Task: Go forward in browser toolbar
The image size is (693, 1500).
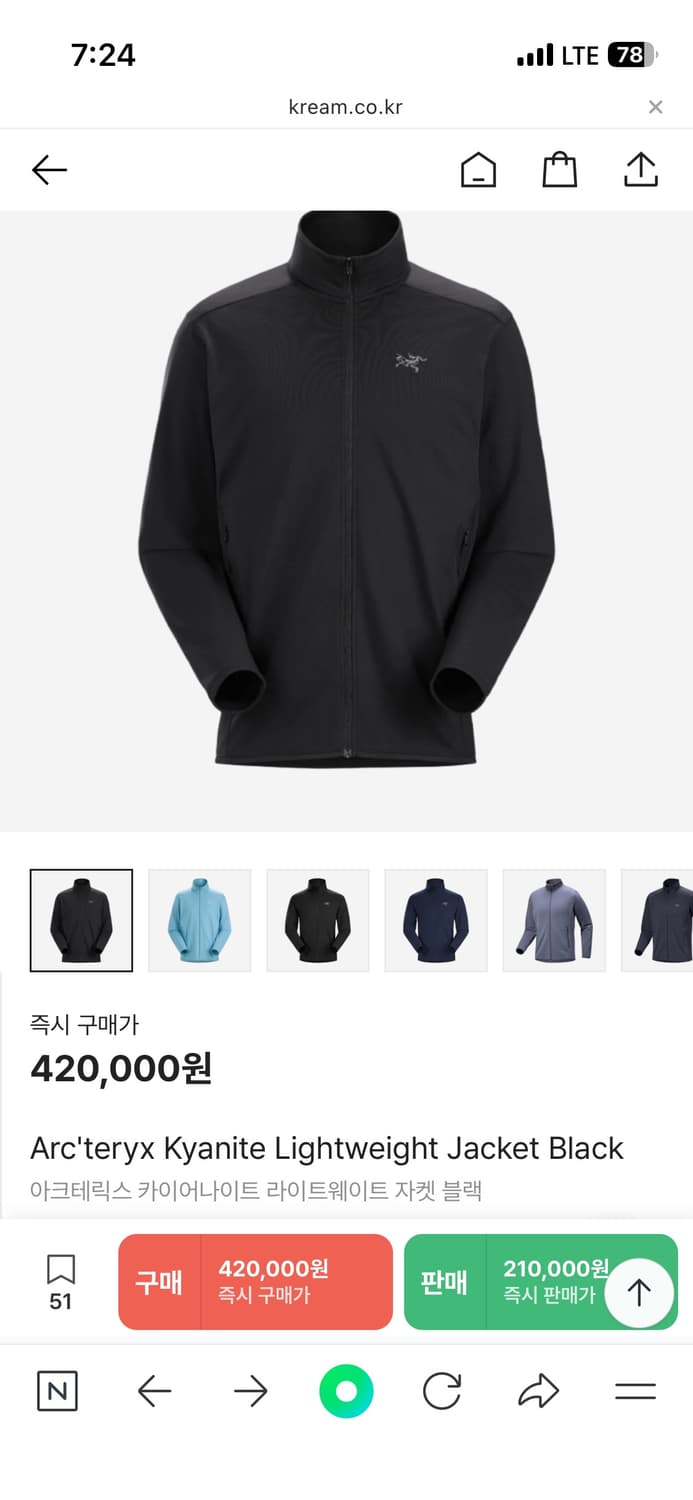Action: [x=250, y=1391]
